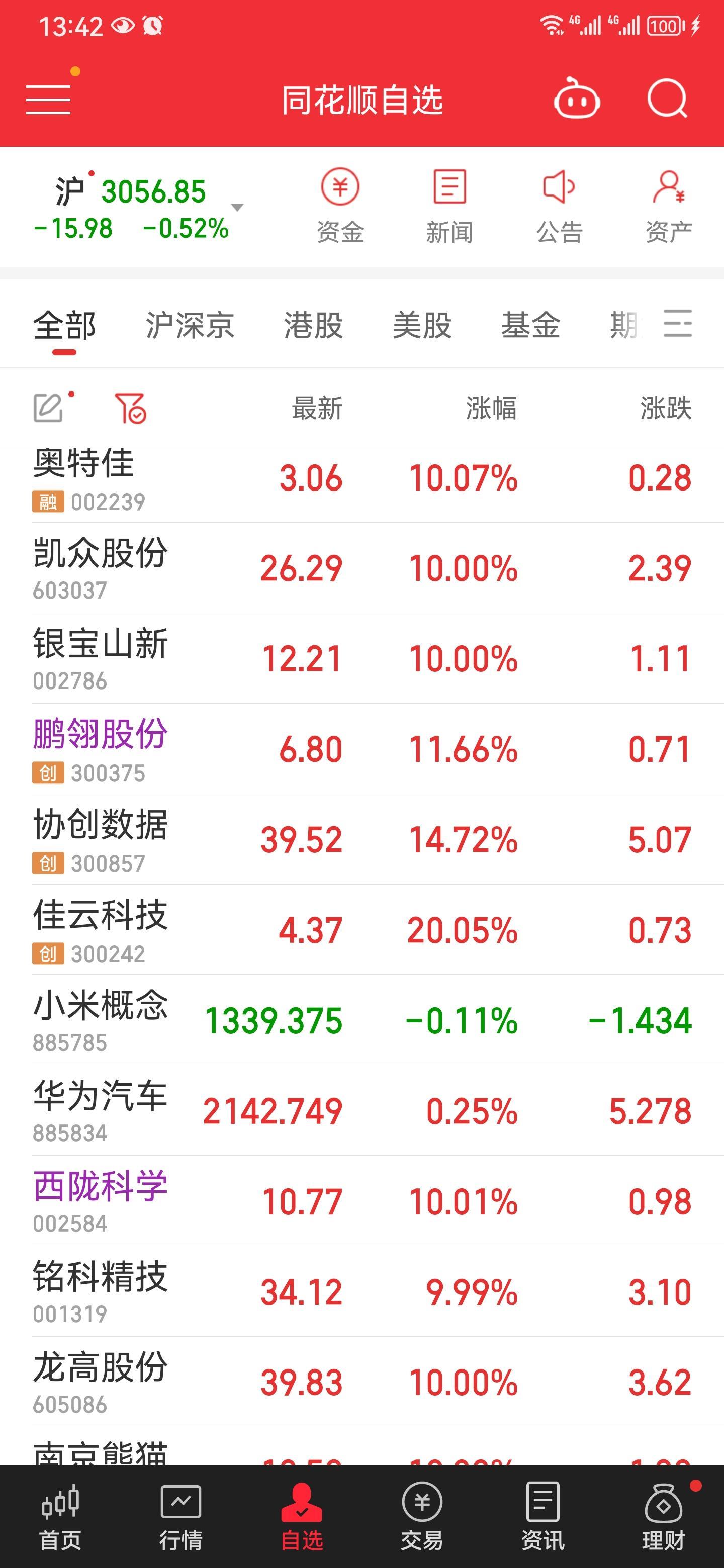The width and height of the screenshot is (724, 1568).
Task: Tap the search magnifier icon
Action: point(667,99)
